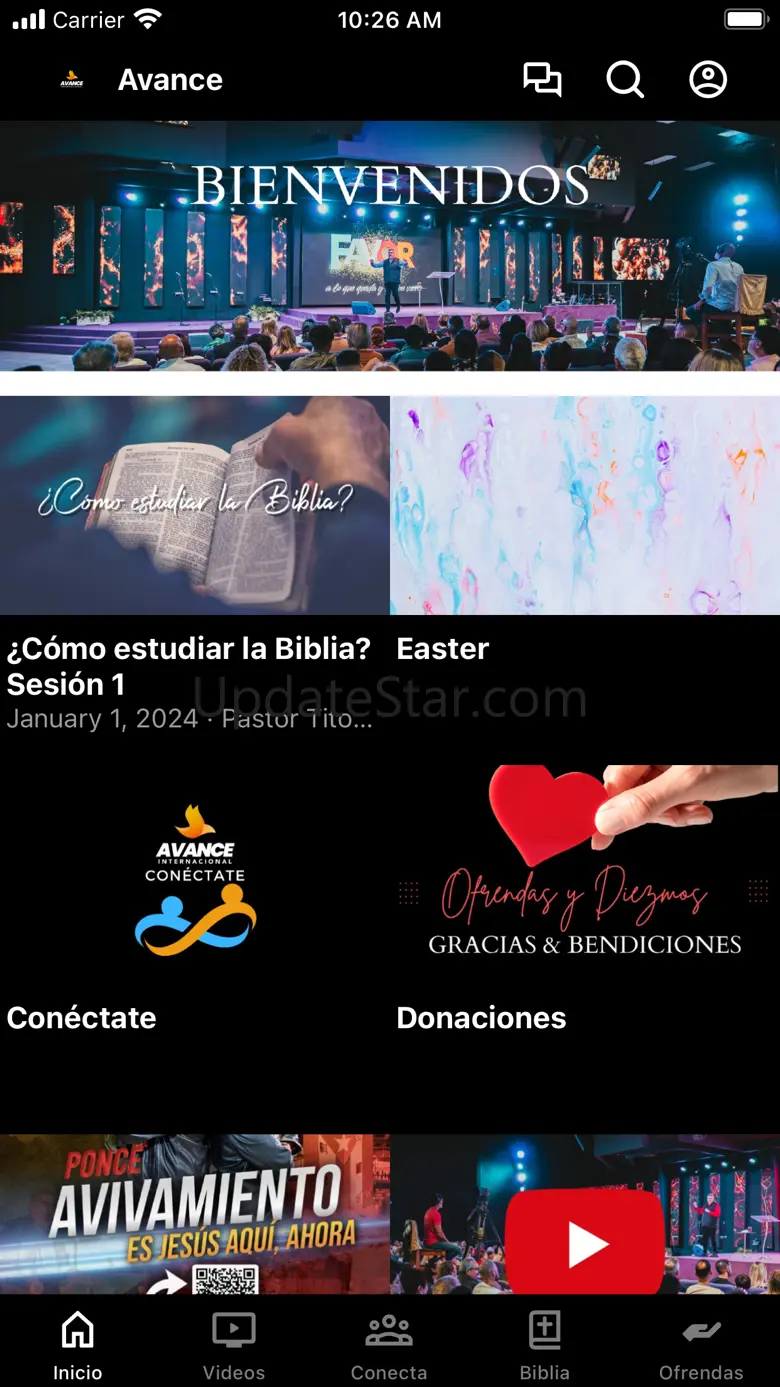Screen dimensions: 780x1387
Task: Open the YouTube video tile
Action: pyautogui.click(x=585, y=1214)
